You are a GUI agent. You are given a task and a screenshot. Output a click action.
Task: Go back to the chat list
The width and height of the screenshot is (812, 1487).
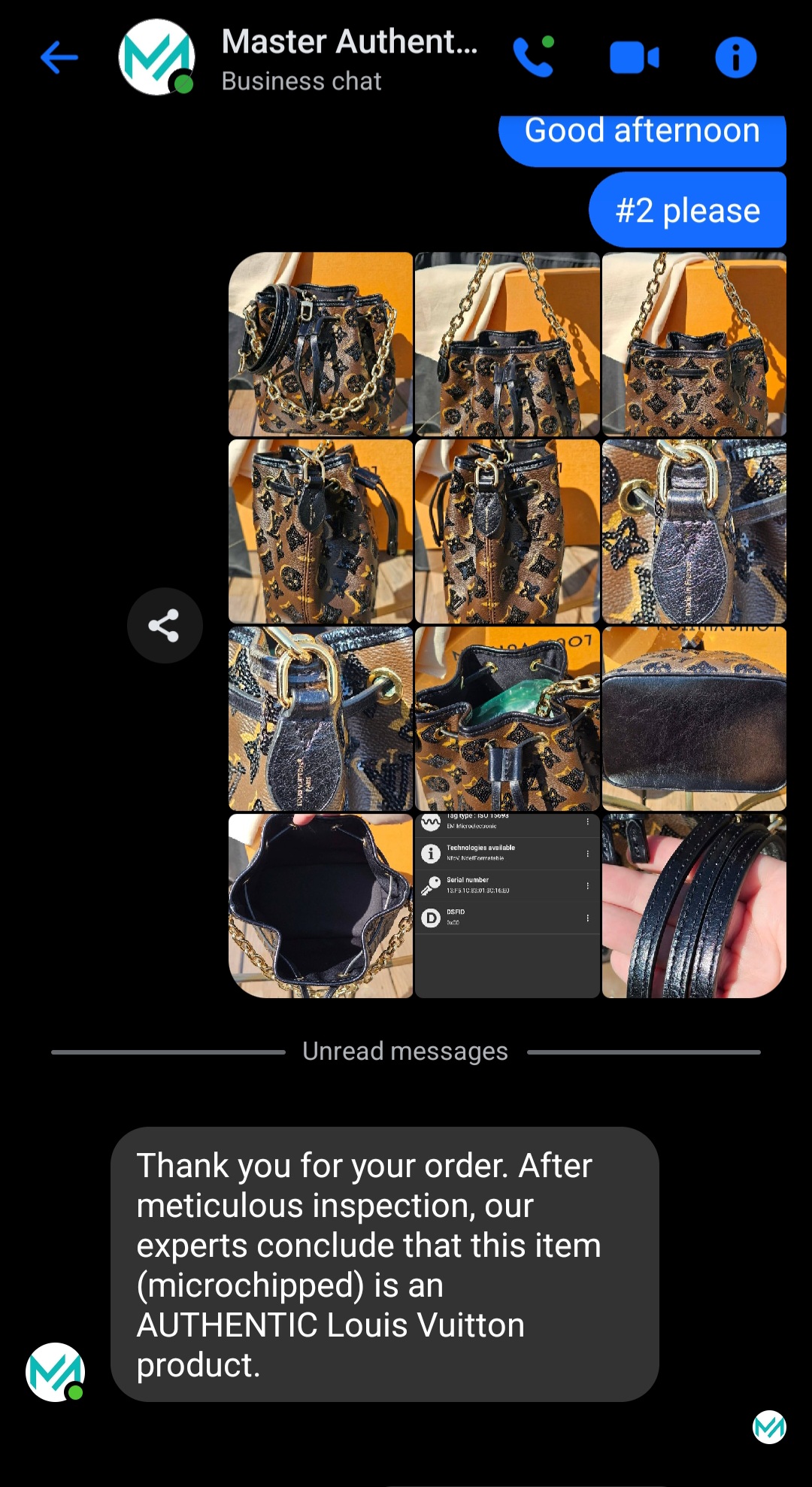click(x=59, y=57)
